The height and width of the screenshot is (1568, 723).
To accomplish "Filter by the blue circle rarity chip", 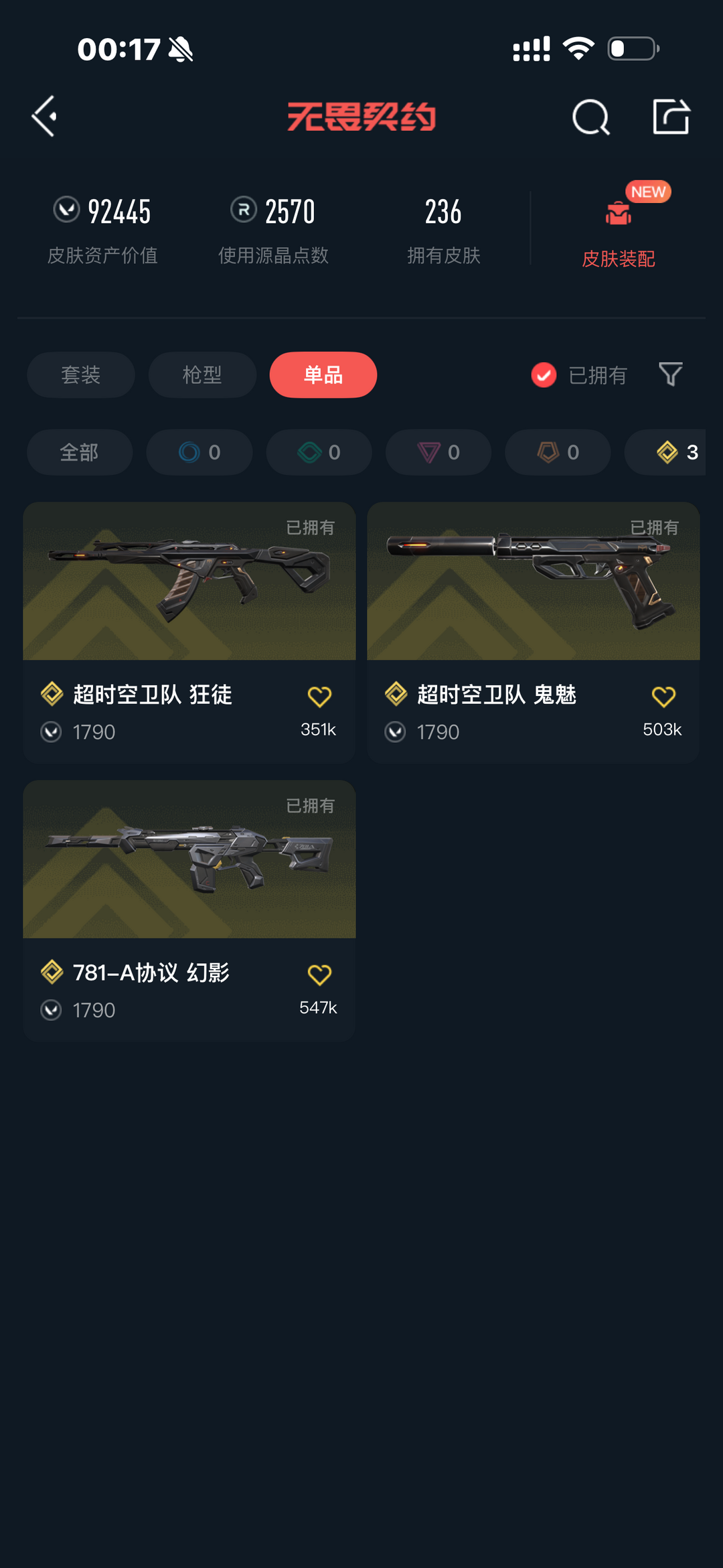I will (199, 453).
